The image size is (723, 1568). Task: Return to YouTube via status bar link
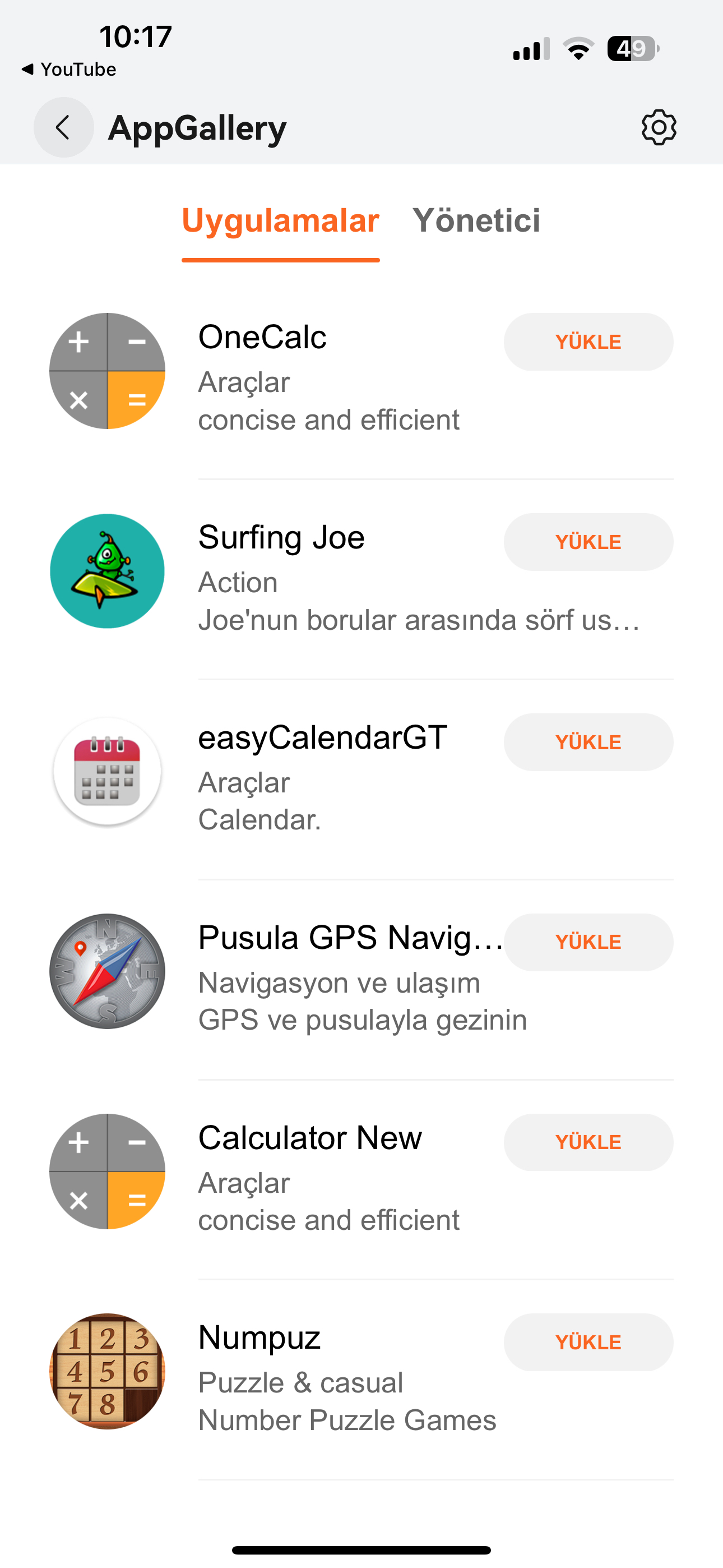[x=69, y=70]
